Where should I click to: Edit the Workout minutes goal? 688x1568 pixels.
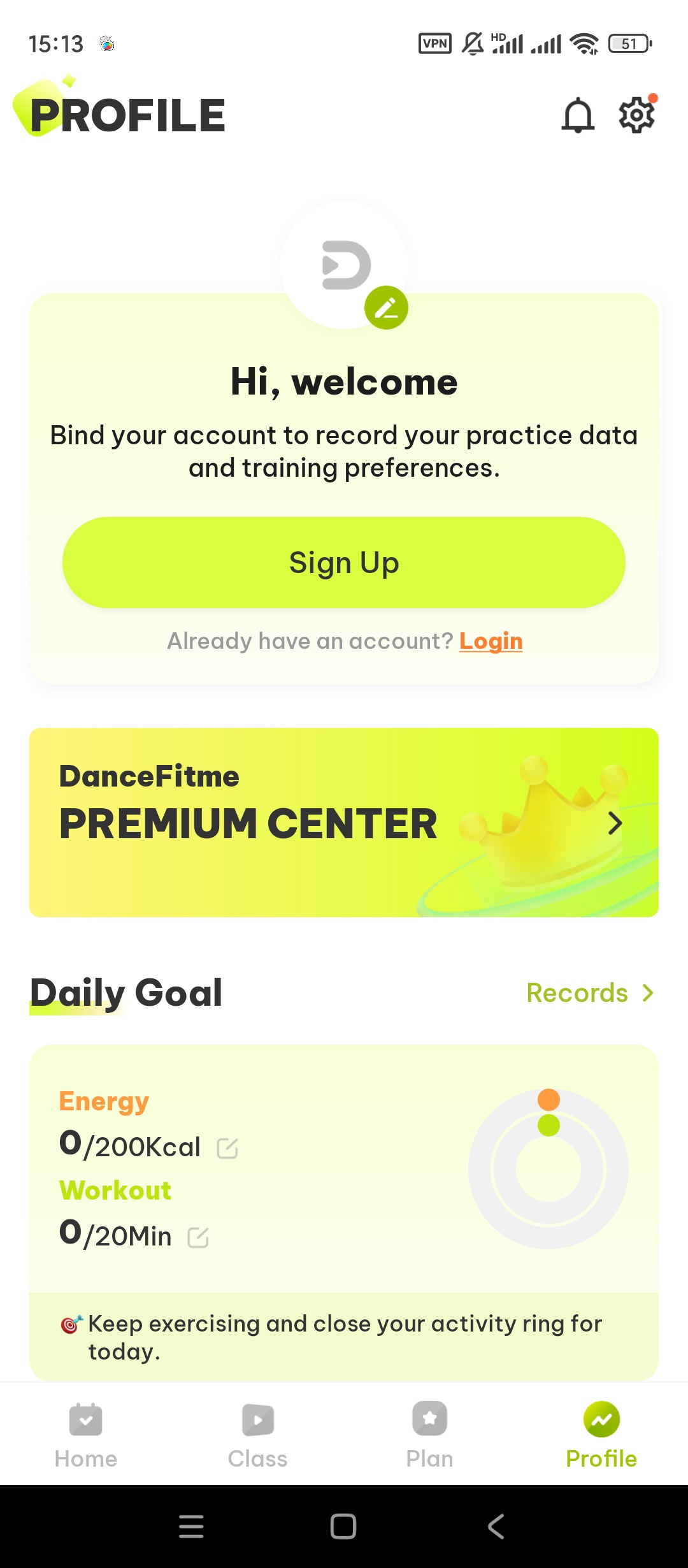click(x=198, y=1238)
